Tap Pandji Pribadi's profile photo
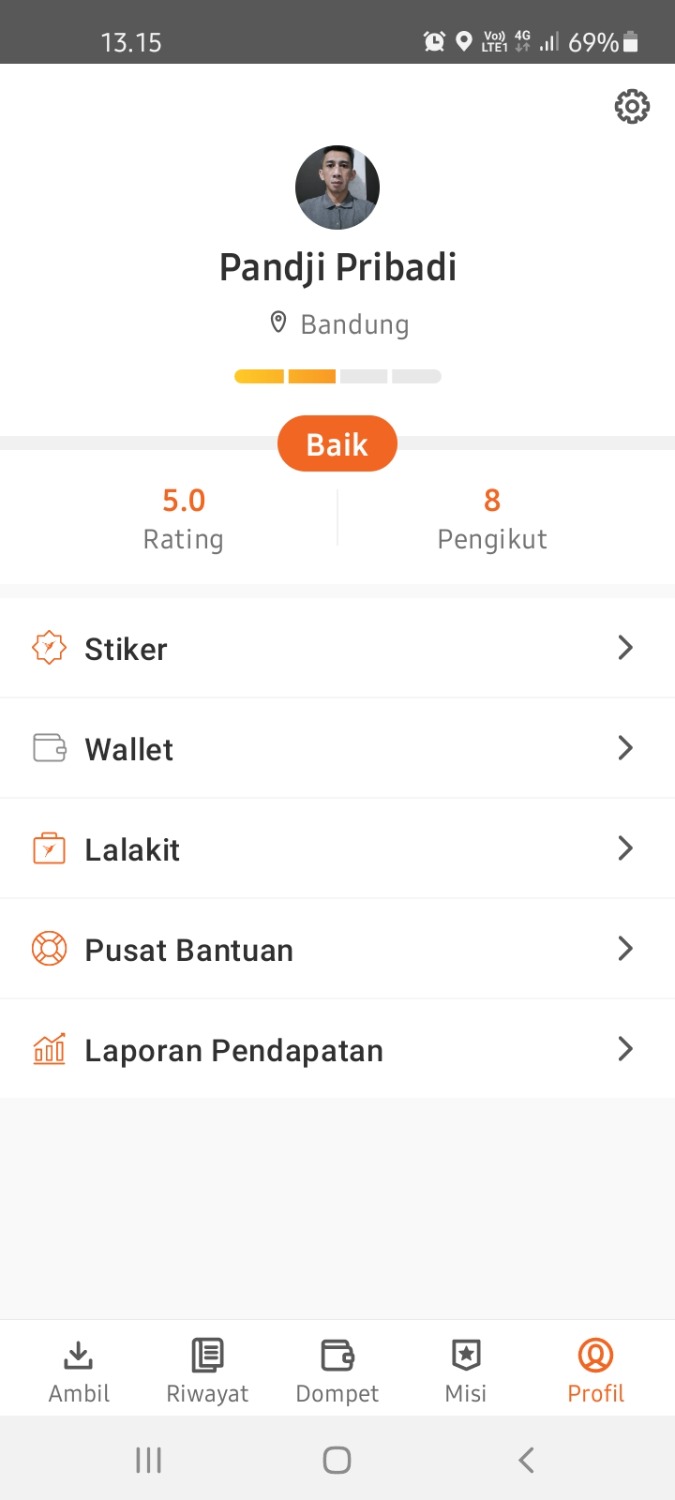The image size is (675, 1500). pyautogui.click(x=337, y=188)
